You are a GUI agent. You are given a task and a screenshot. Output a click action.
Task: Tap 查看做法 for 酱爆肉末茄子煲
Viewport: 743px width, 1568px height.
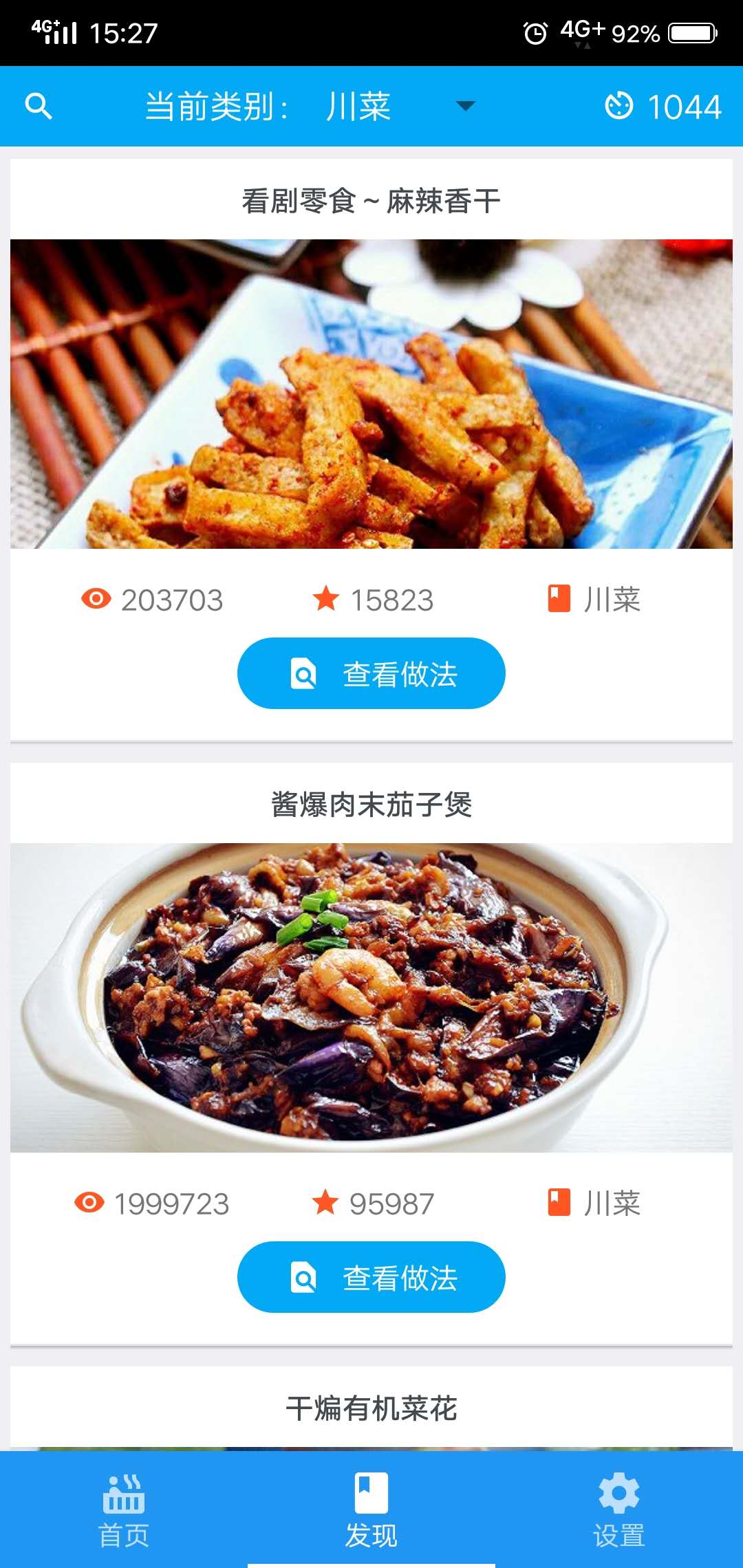[371, 1277]
